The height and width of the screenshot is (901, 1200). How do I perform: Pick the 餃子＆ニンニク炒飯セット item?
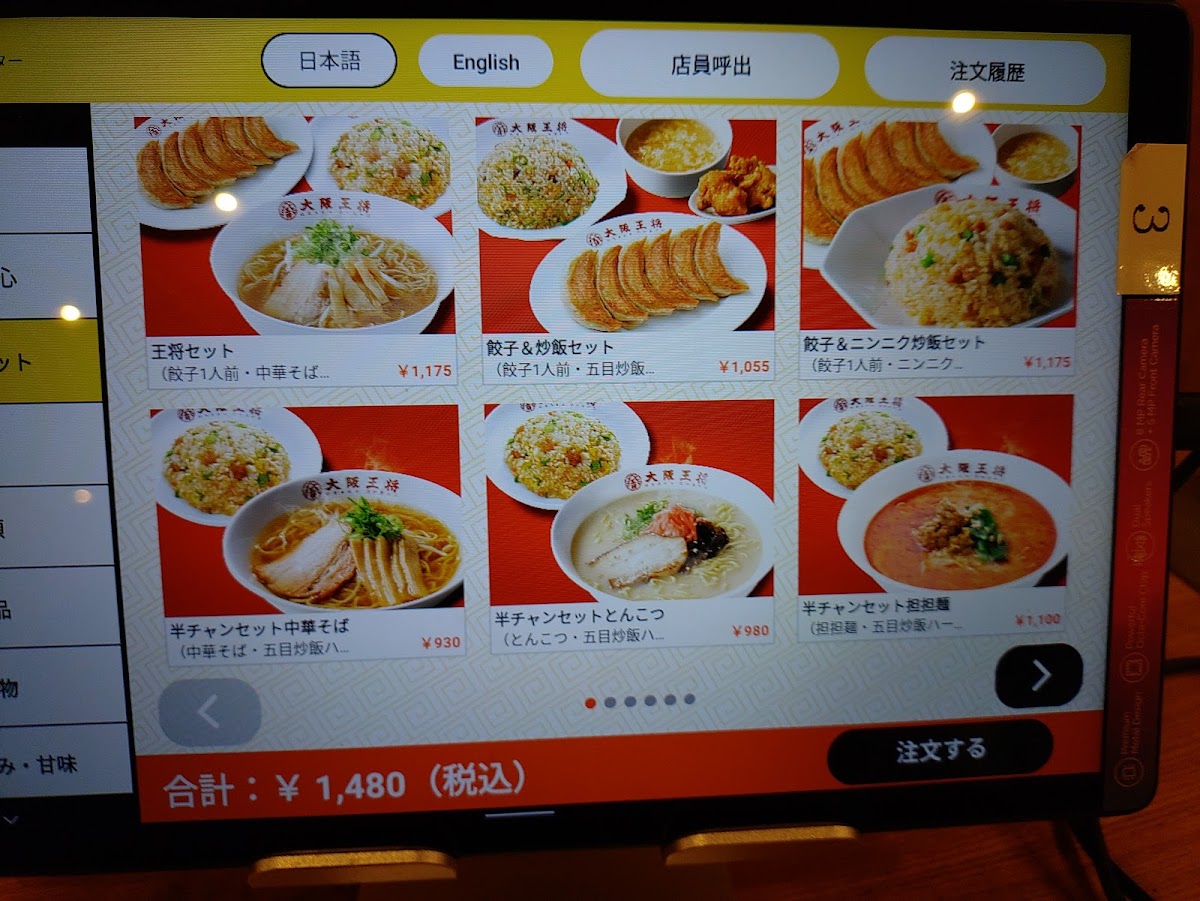[x=938, y=248]
